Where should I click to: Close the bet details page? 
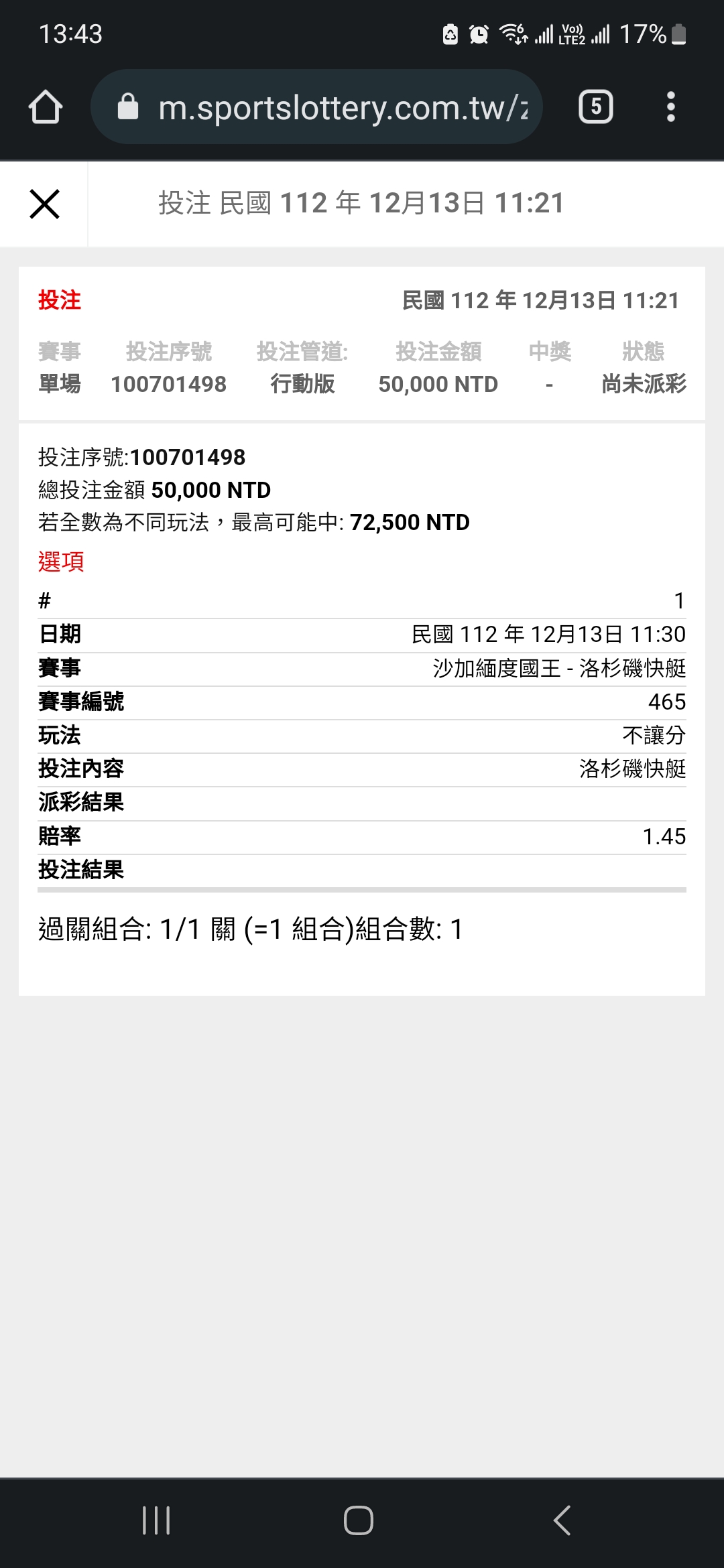point(45,204)
